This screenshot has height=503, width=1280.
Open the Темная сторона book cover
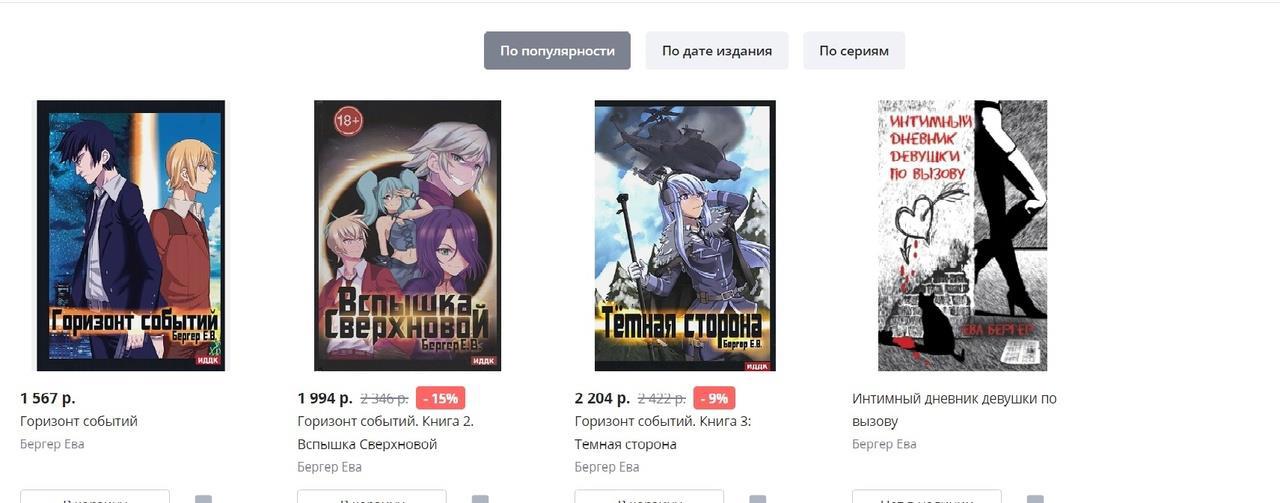(x=684, y=235)
